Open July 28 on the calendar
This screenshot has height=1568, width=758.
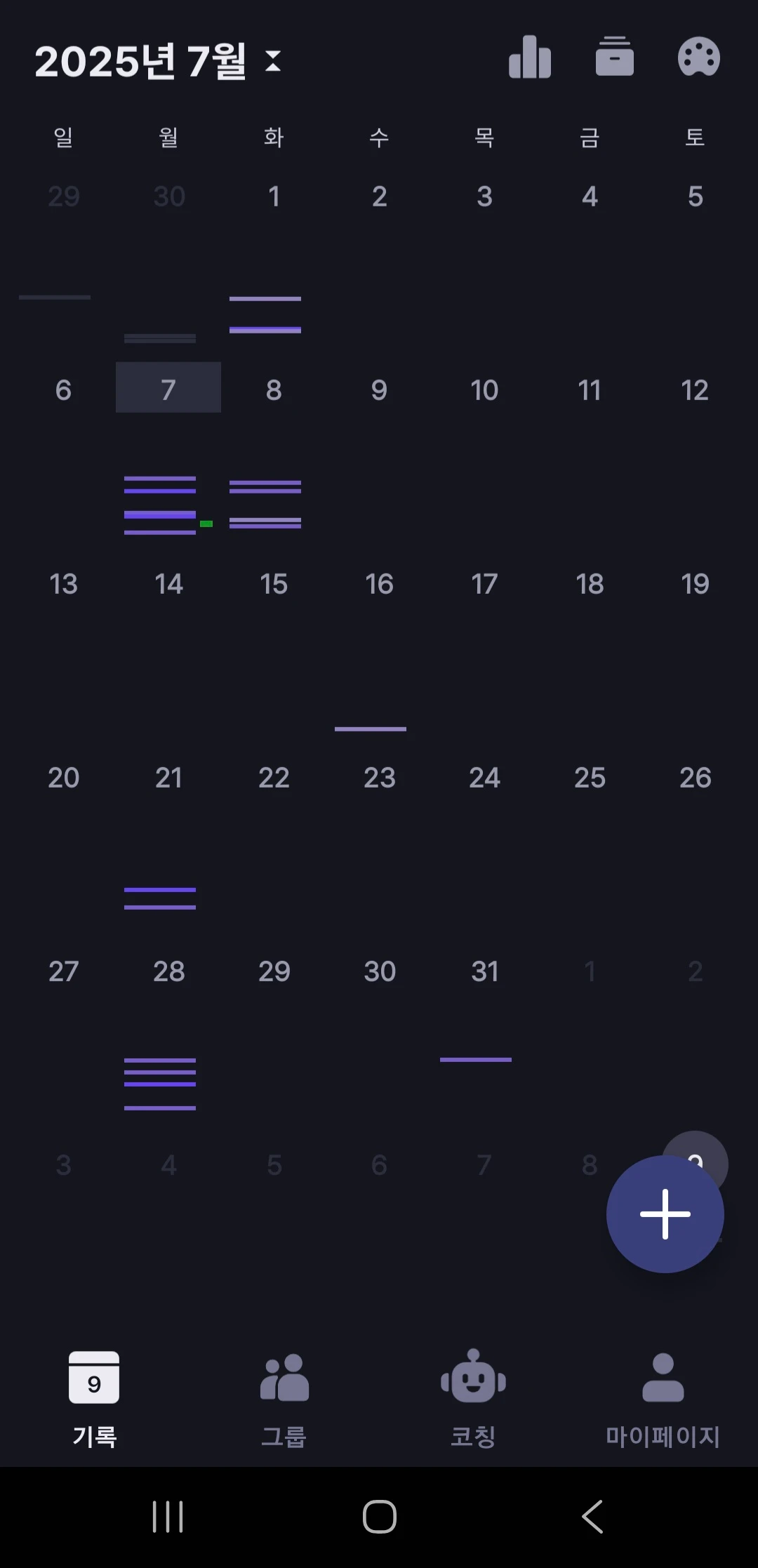[x=168, y=971]
